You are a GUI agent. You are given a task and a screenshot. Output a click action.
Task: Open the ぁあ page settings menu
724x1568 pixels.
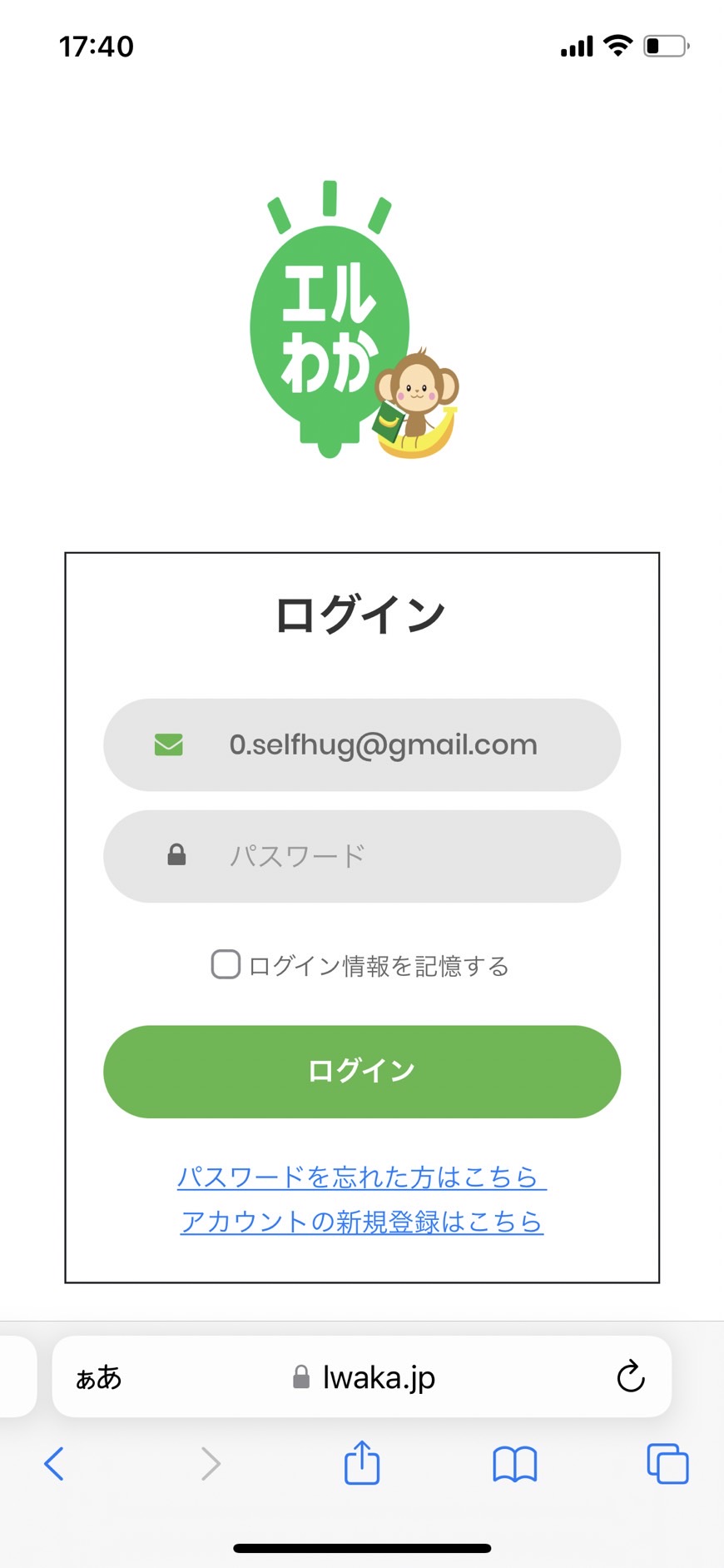pyautogui.click(x=98, y=1377)
